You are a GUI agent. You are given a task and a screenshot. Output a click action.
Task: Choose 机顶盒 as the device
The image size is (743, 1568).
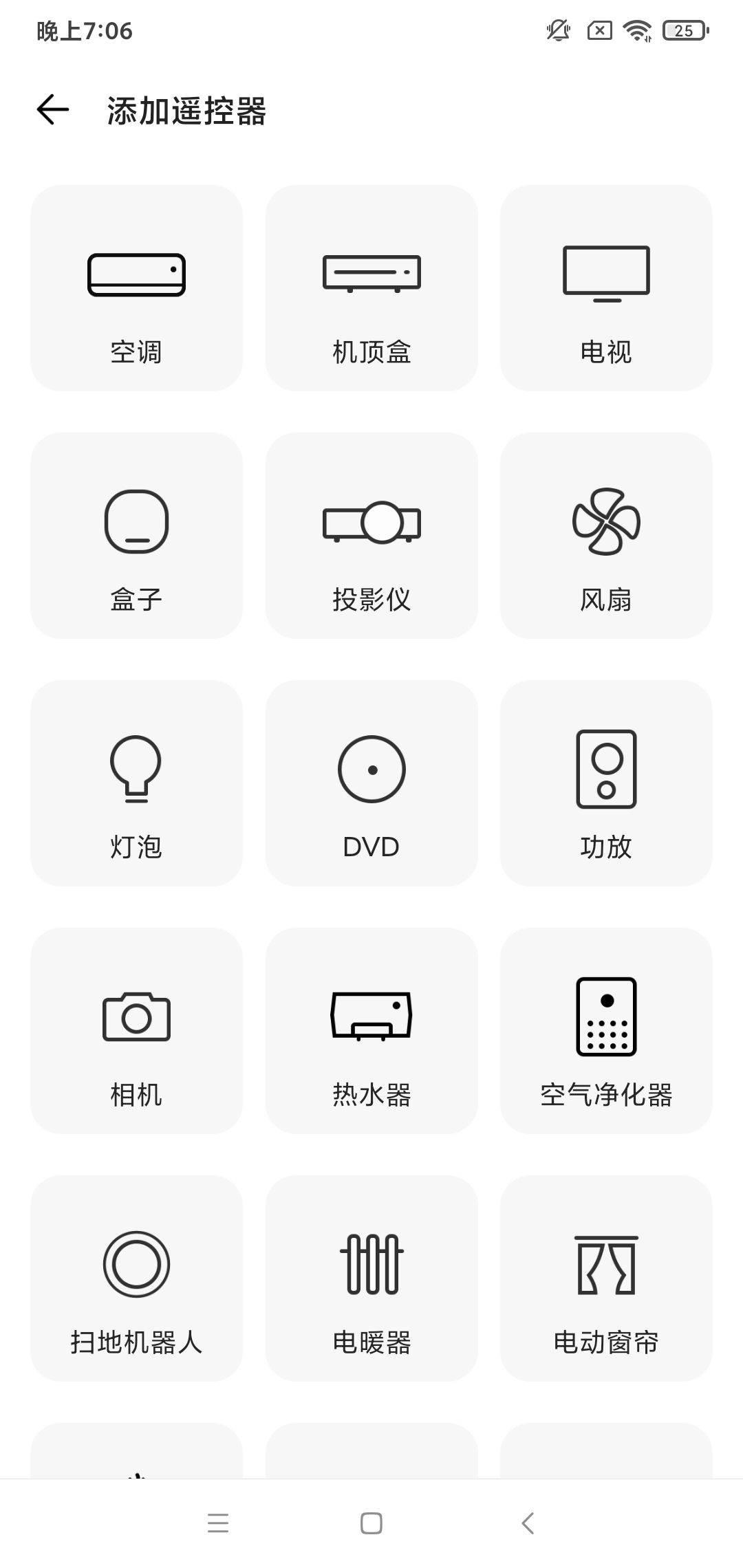[371, 288]
